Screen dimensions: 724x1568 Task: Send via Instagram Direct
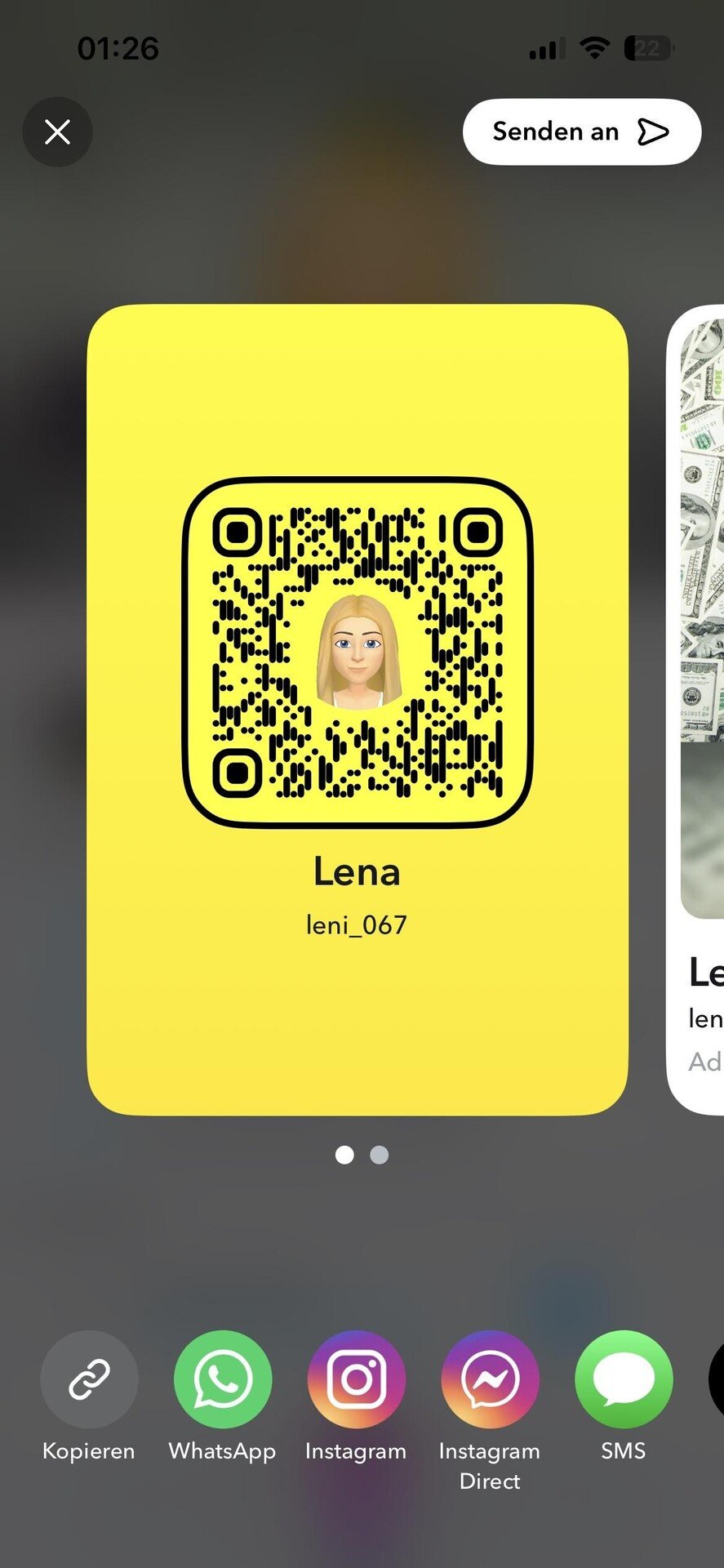[x=490, y=1379]
